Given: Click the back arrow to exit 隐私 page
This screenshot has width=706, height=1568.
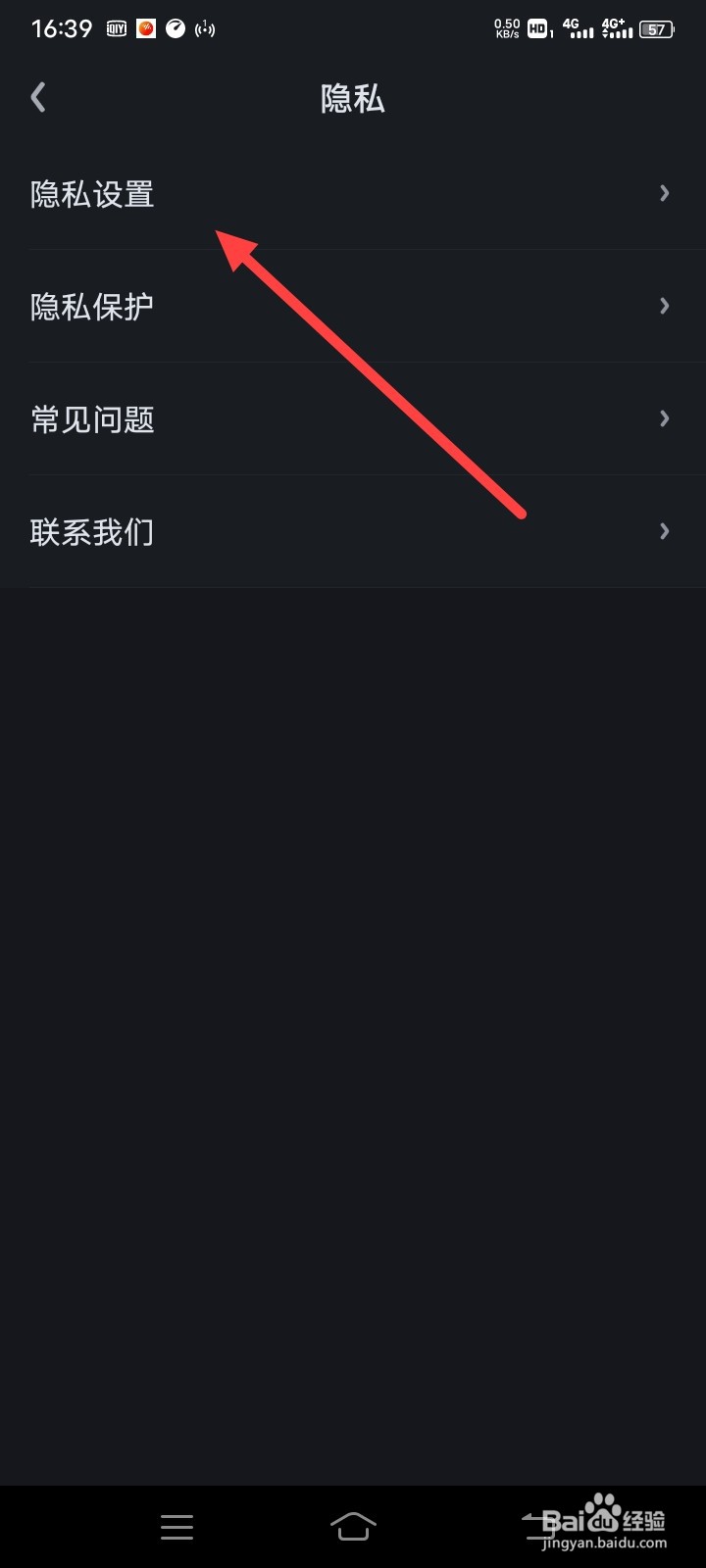Looking at the screenshot, I should click(38, 97).
